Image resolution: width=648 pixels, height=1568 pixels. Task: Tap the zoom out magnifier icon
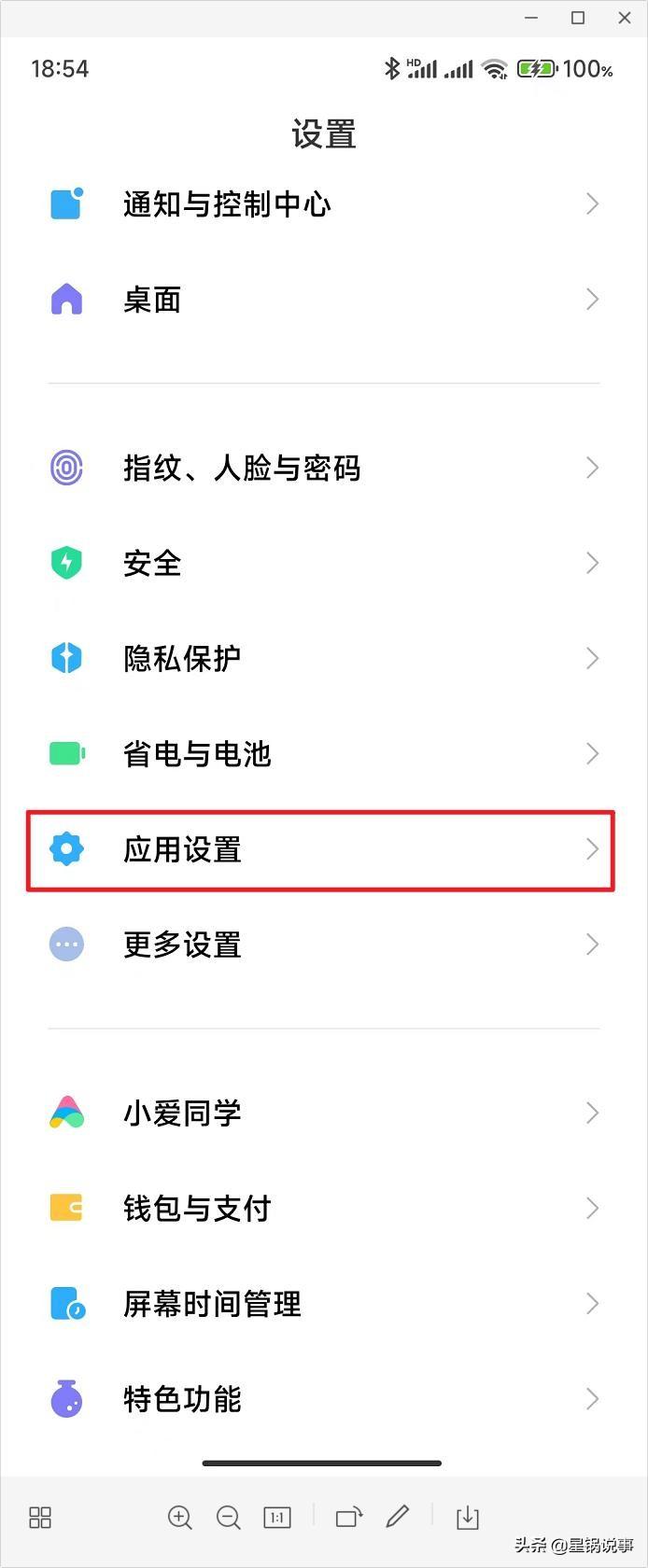click(228, 1518)
